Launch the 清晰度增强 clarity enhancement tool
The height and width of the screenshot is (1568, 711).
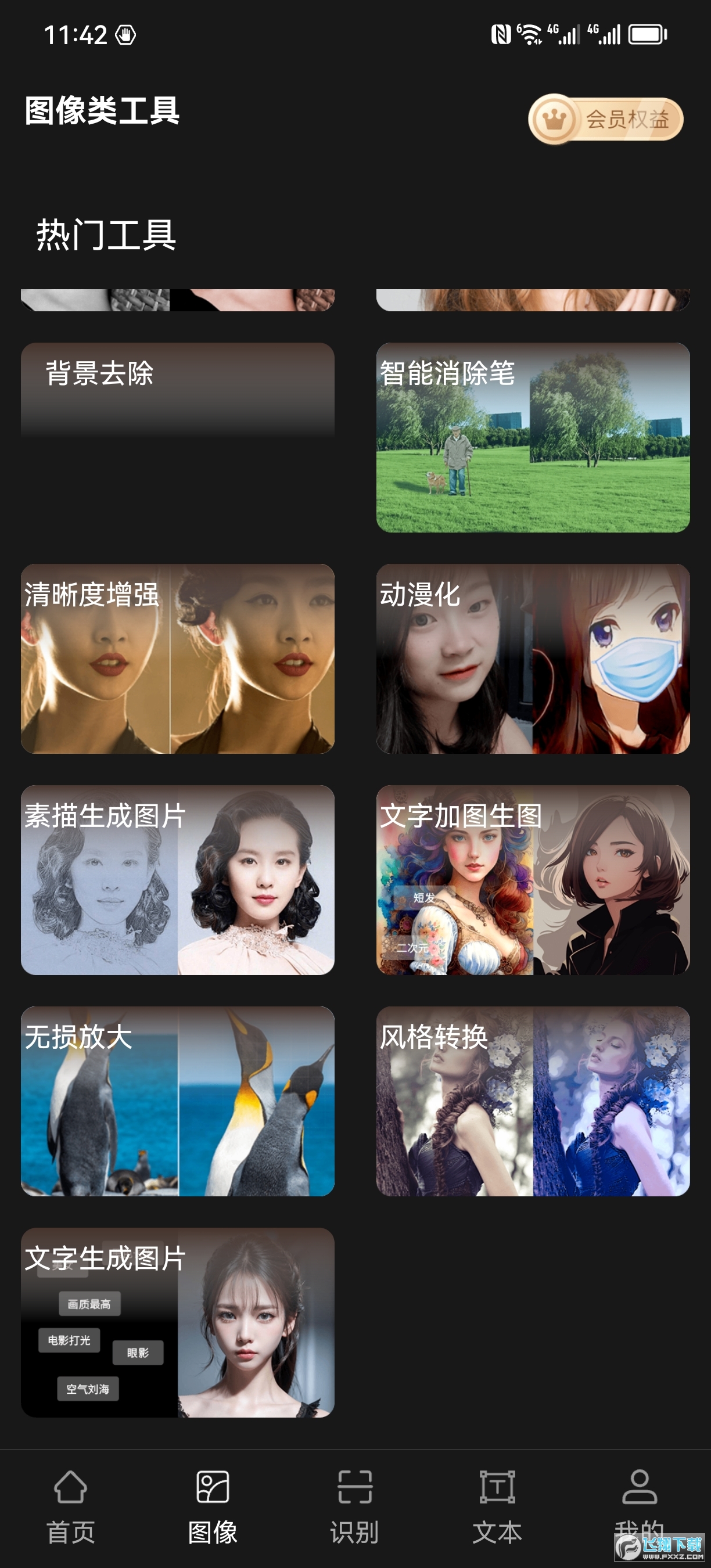pyautogui.click(x=177, y=659)
